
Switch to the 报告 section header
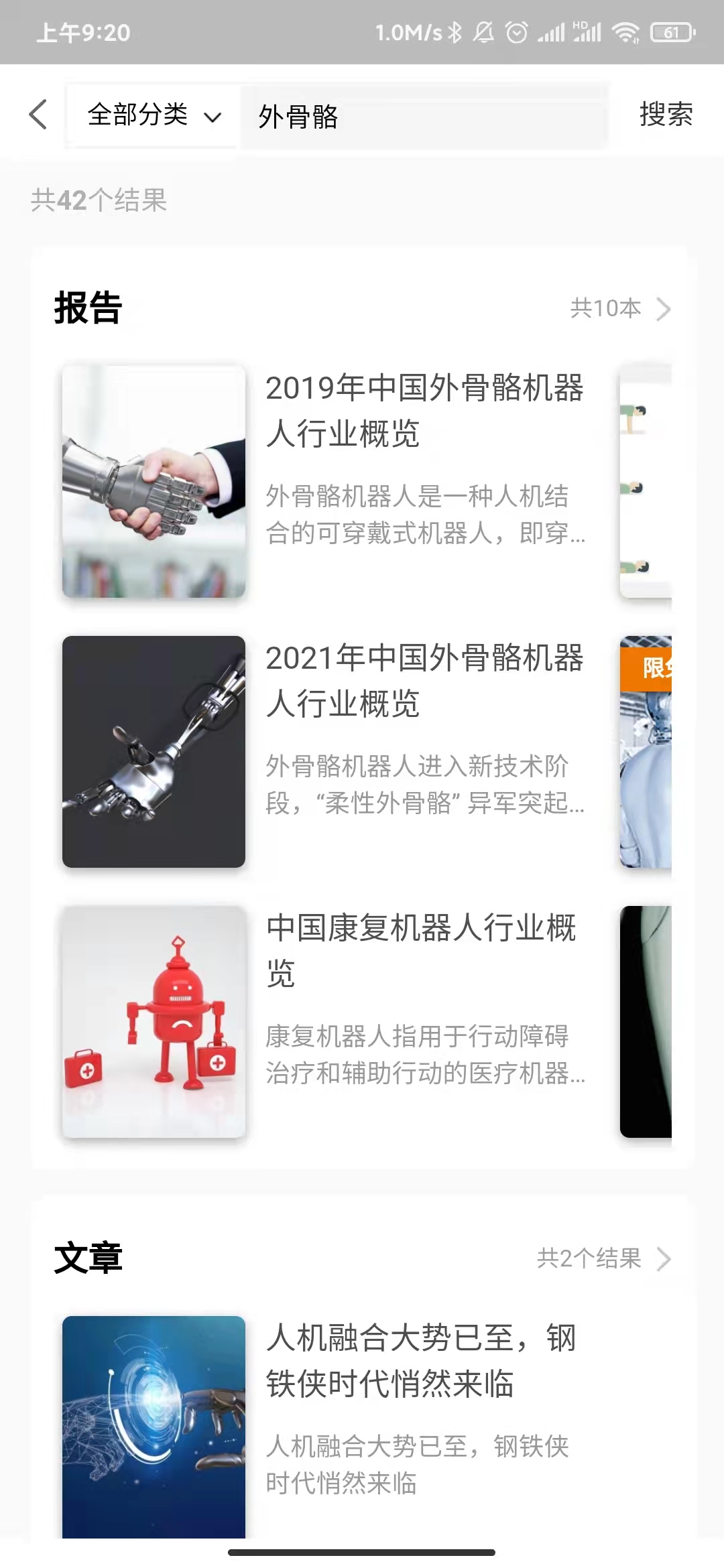[x=86, y=310]
